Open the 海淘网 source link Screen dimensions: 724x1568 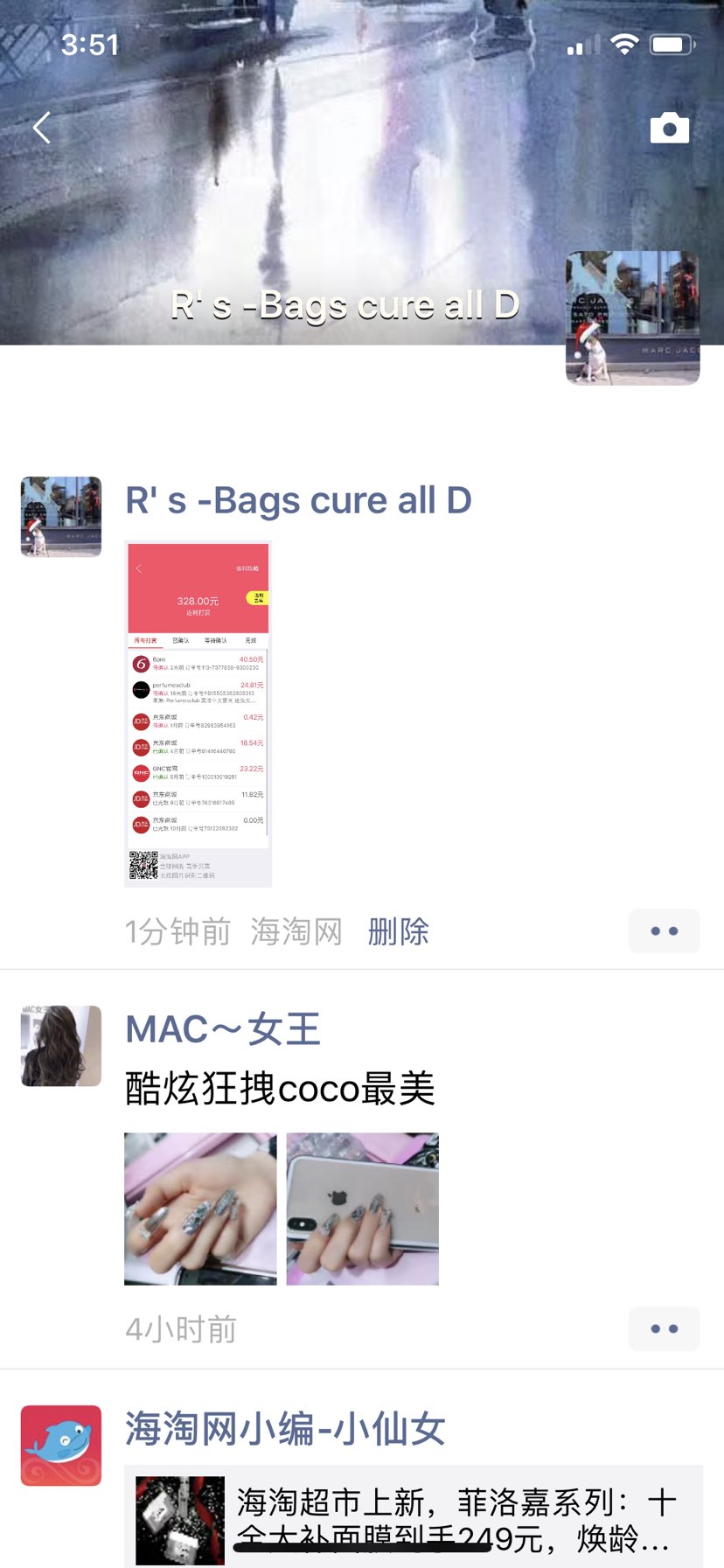[x=296, y=931]
